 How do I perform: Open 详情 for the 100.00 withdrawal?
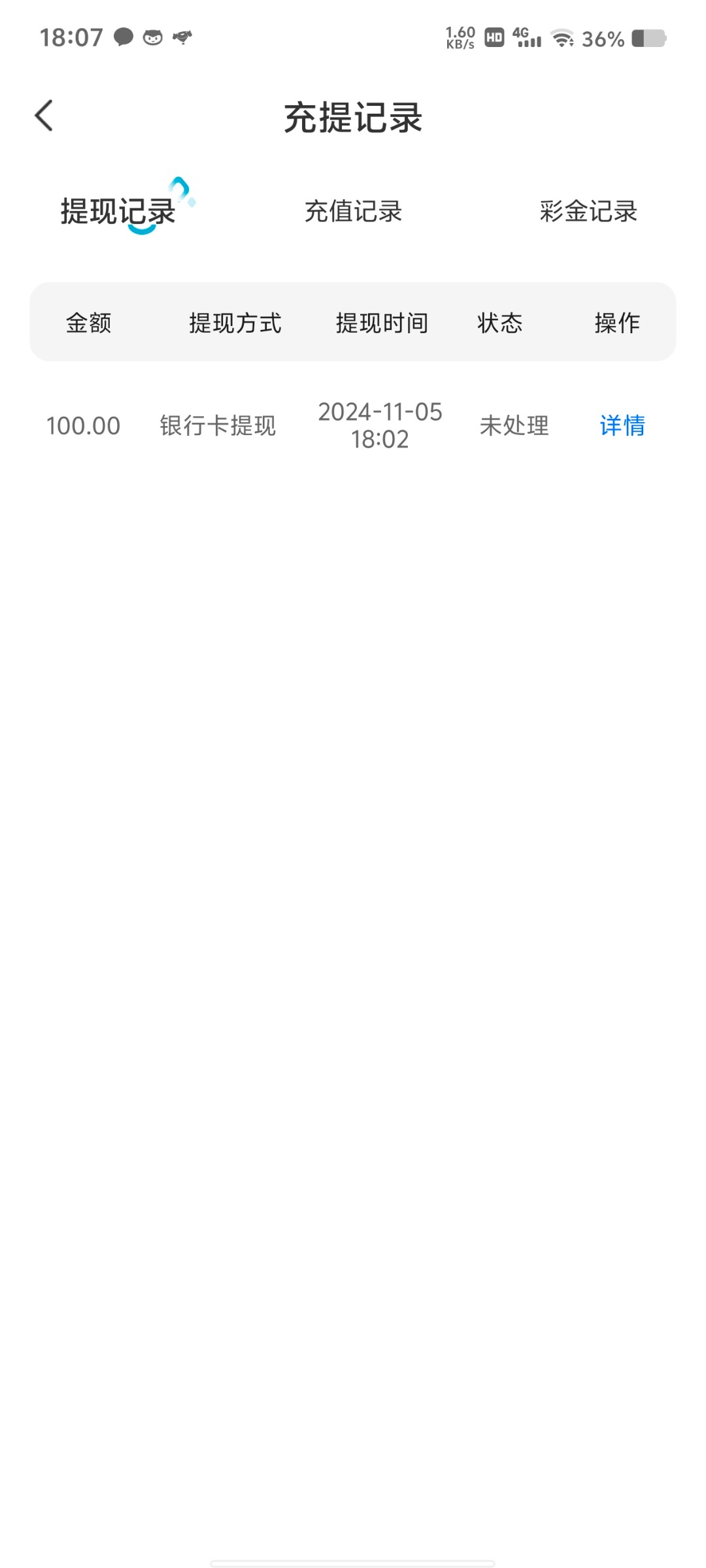pos(622,425)
